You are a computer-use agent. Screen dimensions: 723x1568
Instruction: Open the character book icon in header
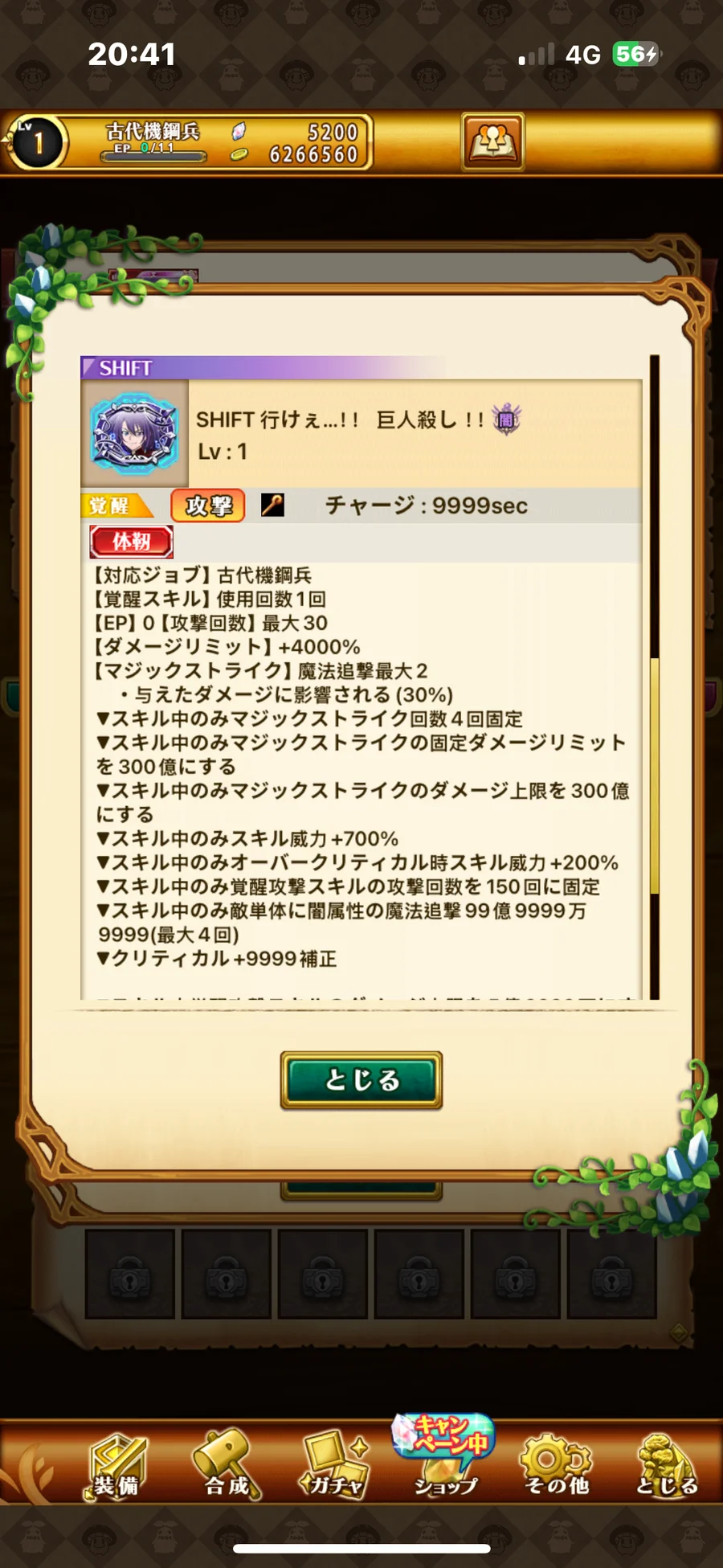point(492,142)
